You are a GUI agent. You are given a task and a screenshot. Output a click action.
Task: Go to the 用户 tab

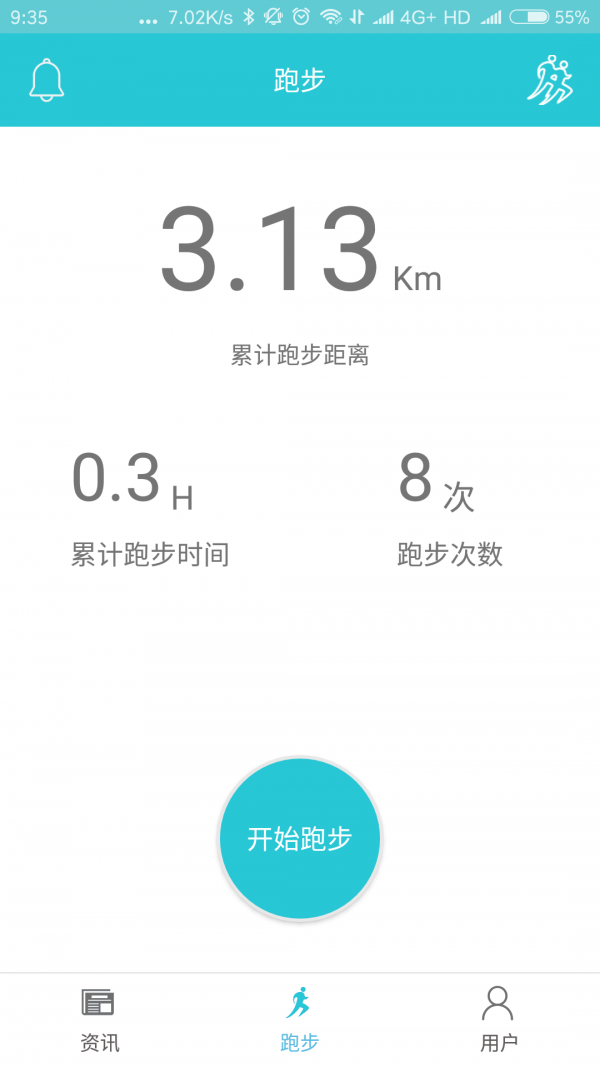[498, 1020]
